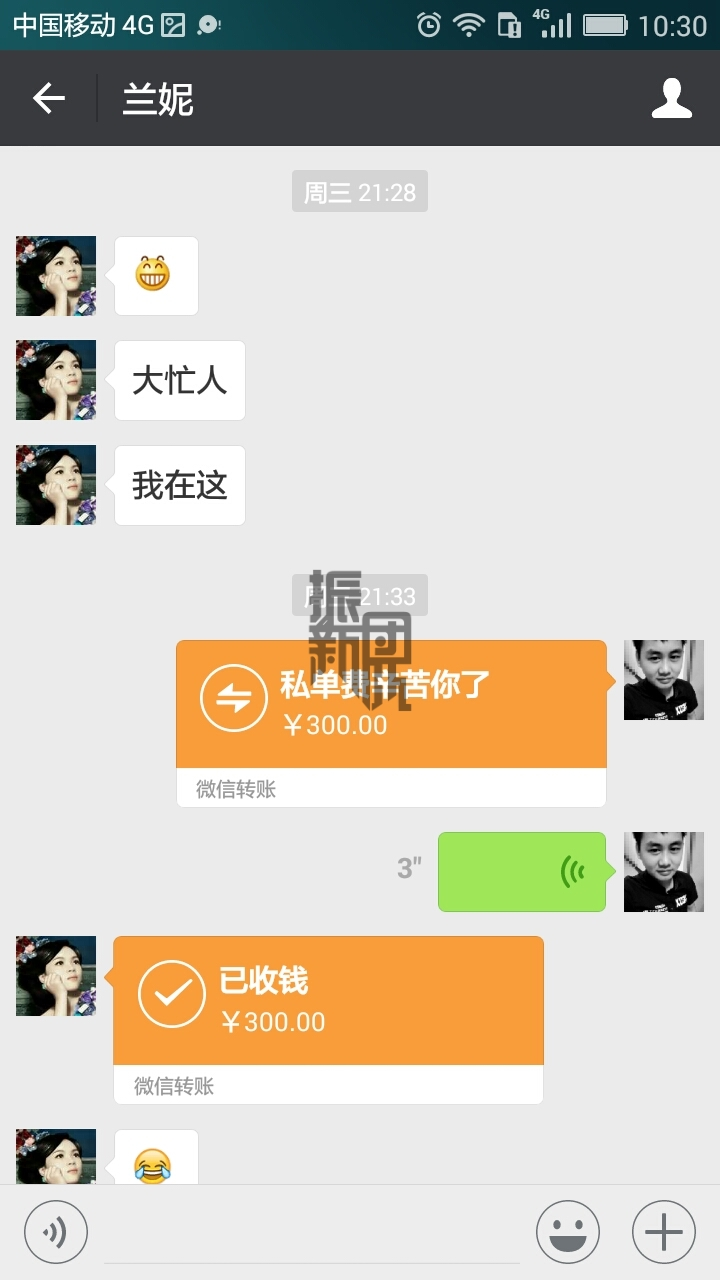
Task: Open chat info profile icon
Action: click(671, 99)
